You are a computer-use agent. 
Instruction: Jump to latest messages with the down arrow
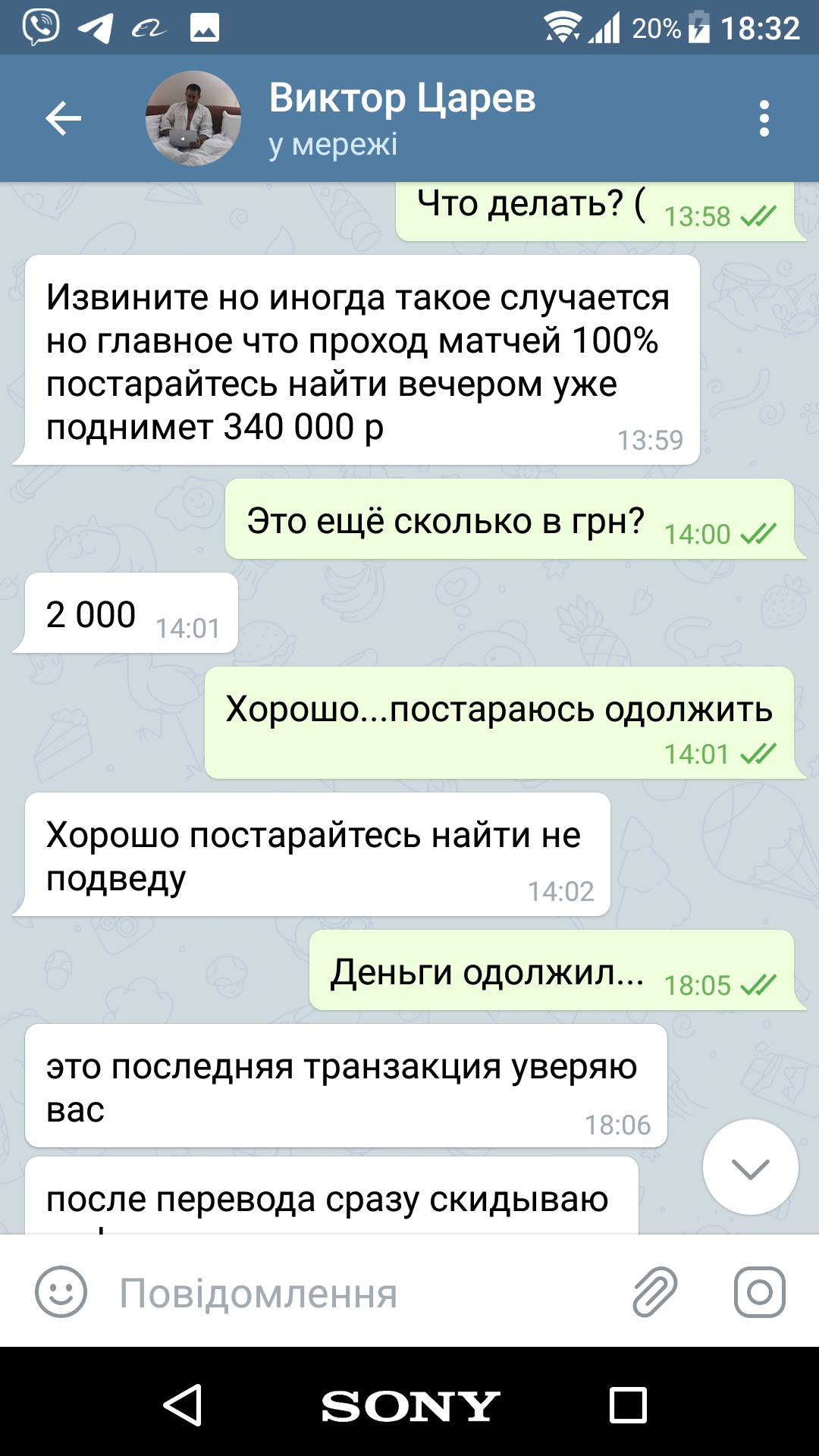click(x=750, y=1166)
